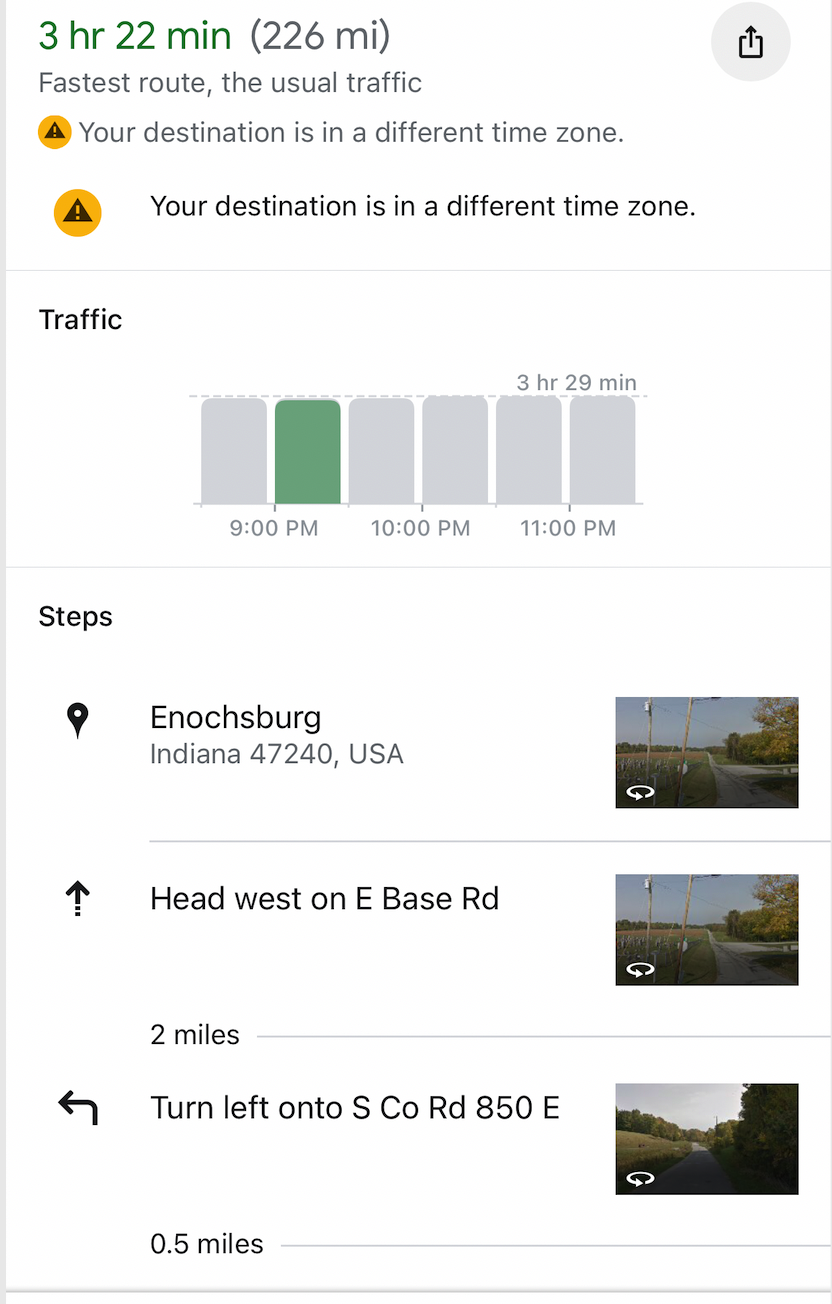Screen dimensions: 832x1304
Task: View Street View for S Co Rd 850 E
Action: 706,1139
